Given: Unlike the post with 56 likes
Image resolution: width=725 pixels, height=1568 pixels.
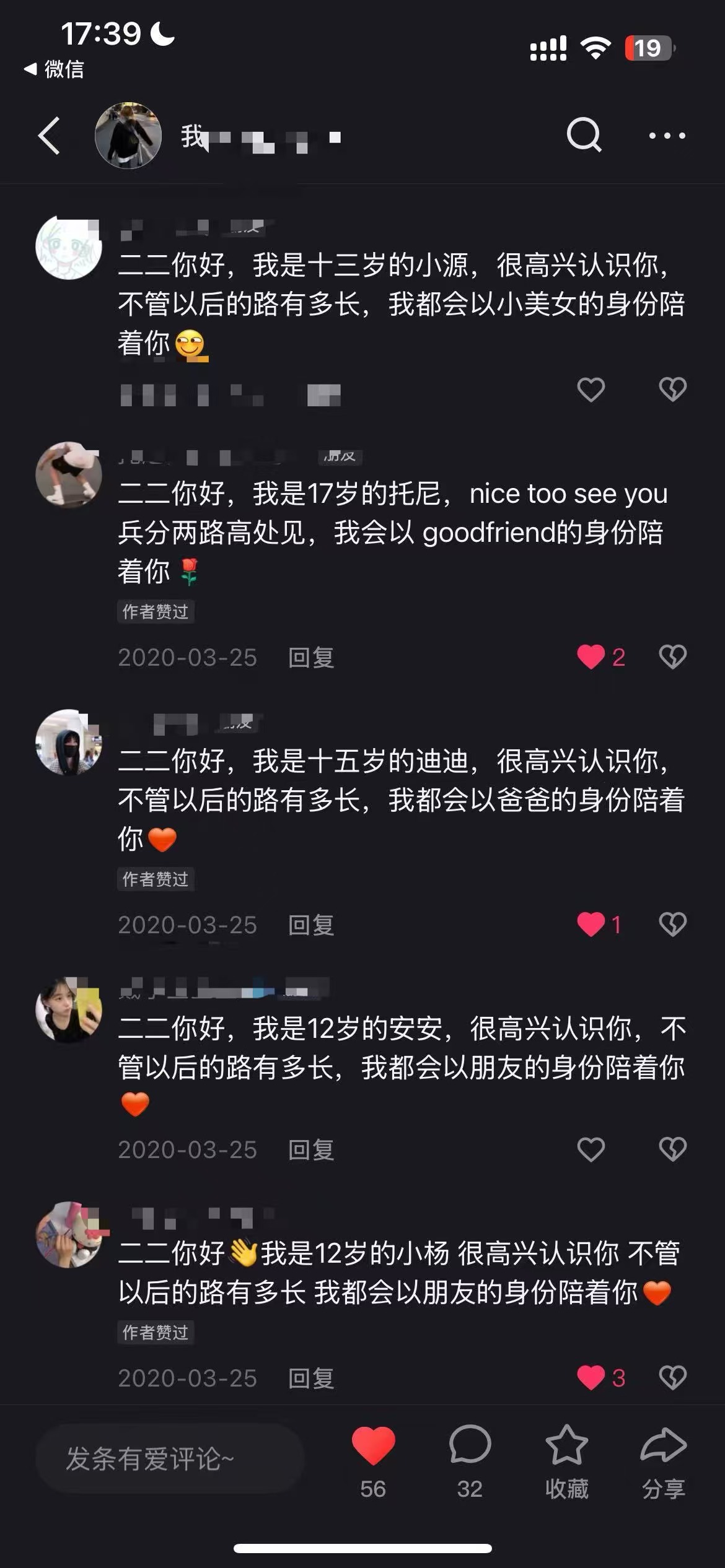Looking at the screenshot, I should (373, 1447).
